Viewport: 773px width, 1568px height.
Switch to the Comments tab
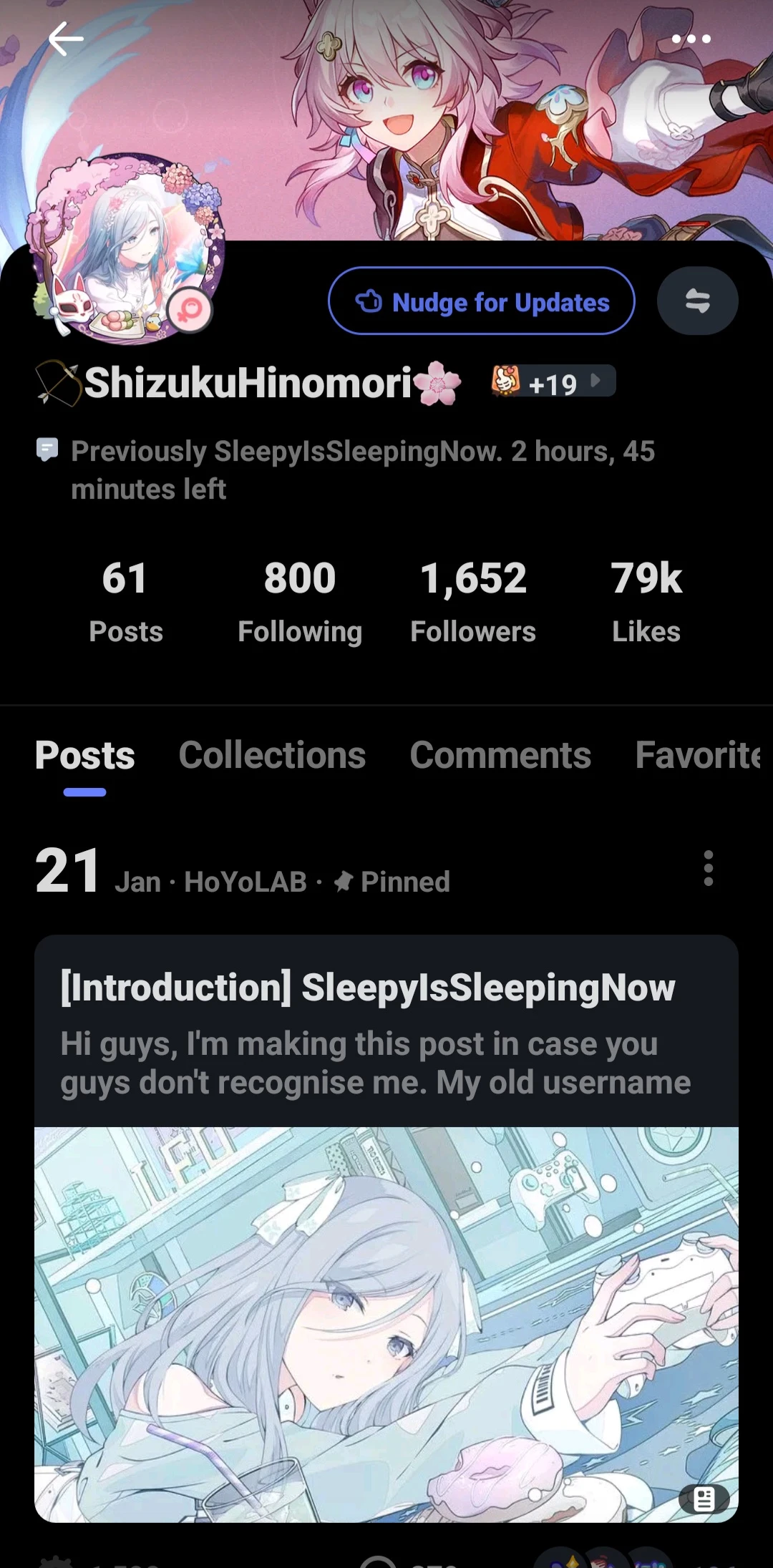click(500, 755)
